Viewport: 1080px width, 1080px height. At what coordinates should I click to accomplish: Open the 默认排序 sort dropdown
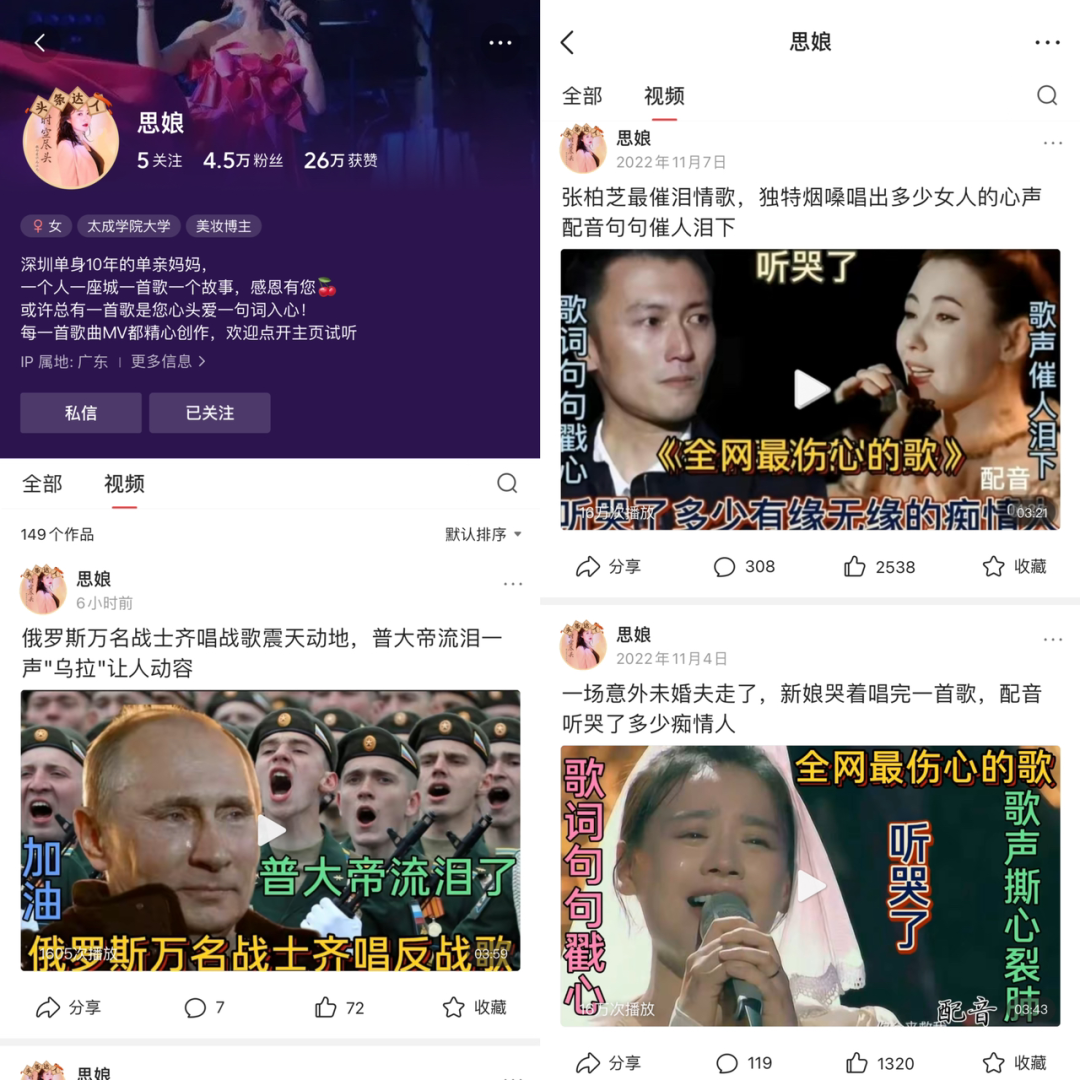tap(483, 534)
